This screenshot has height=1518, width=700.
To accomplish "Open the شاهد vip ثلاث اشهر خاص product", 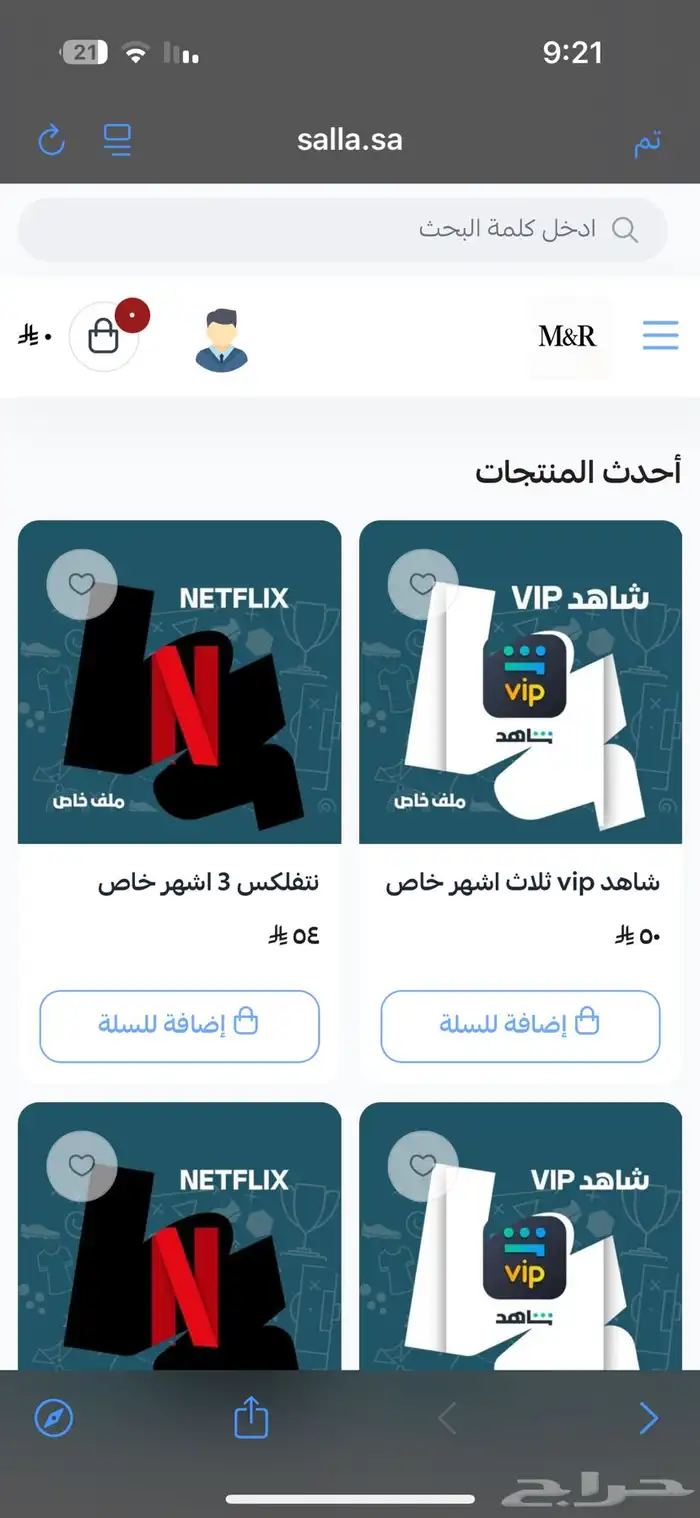I will pos(522,883).
